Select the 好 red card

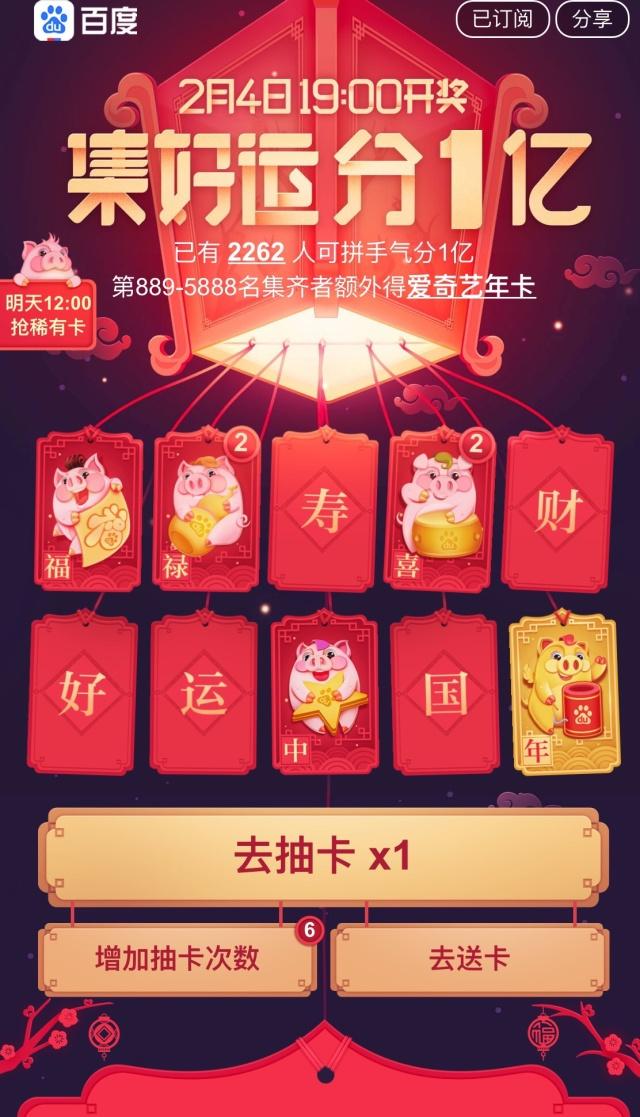click(83, 694)
